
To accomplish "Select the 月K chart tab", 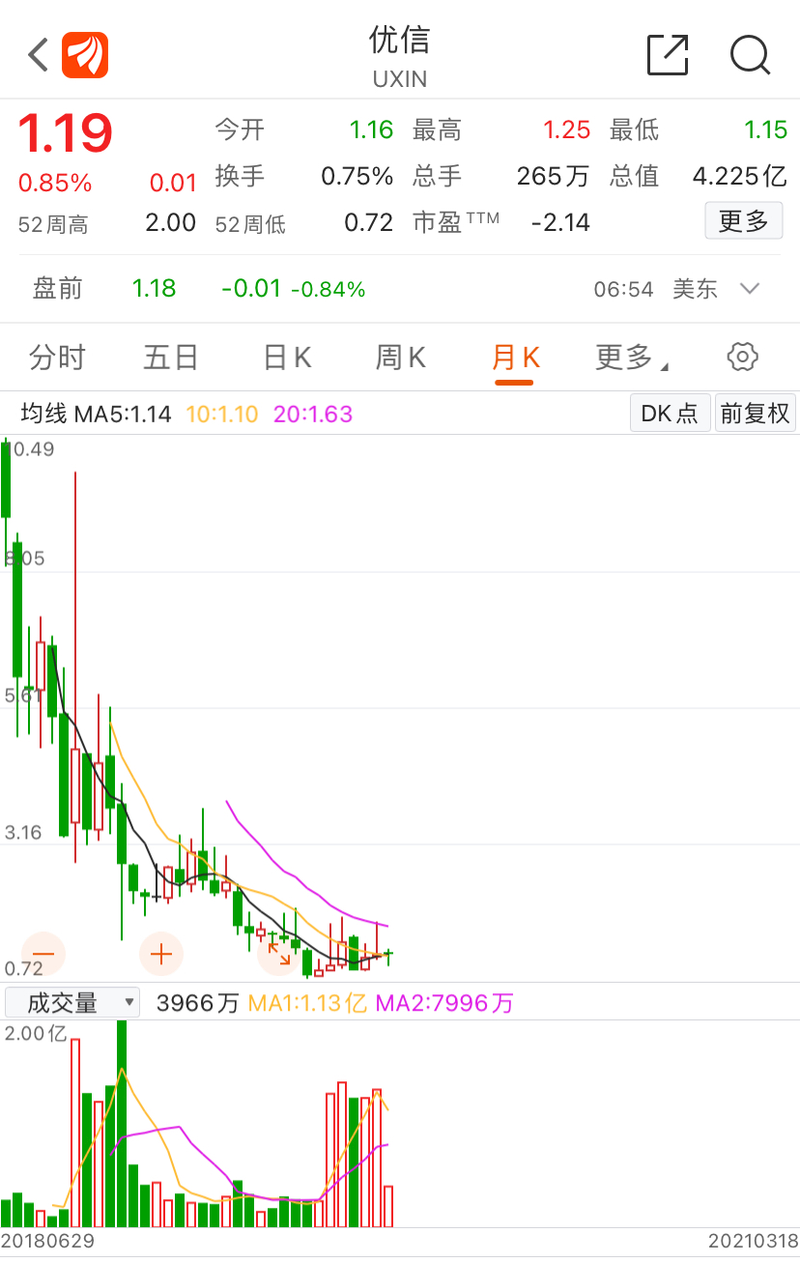I will coord(516,357).
